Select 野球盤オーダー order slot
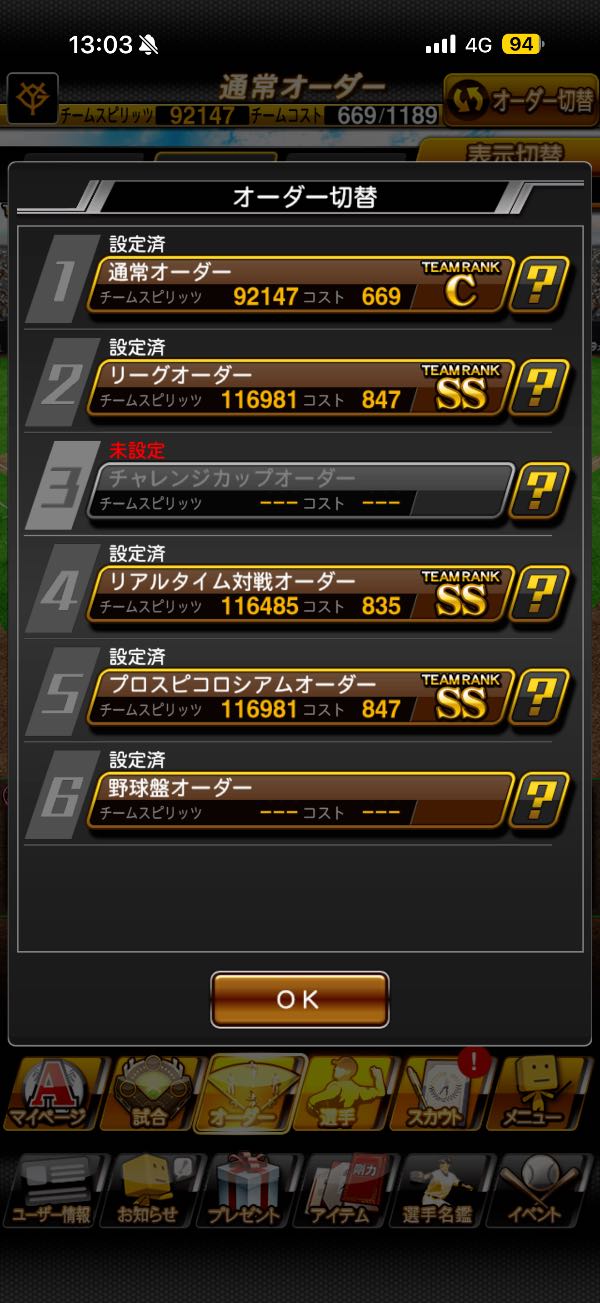This screenshot has width=600, height=1303. (300, 800)
